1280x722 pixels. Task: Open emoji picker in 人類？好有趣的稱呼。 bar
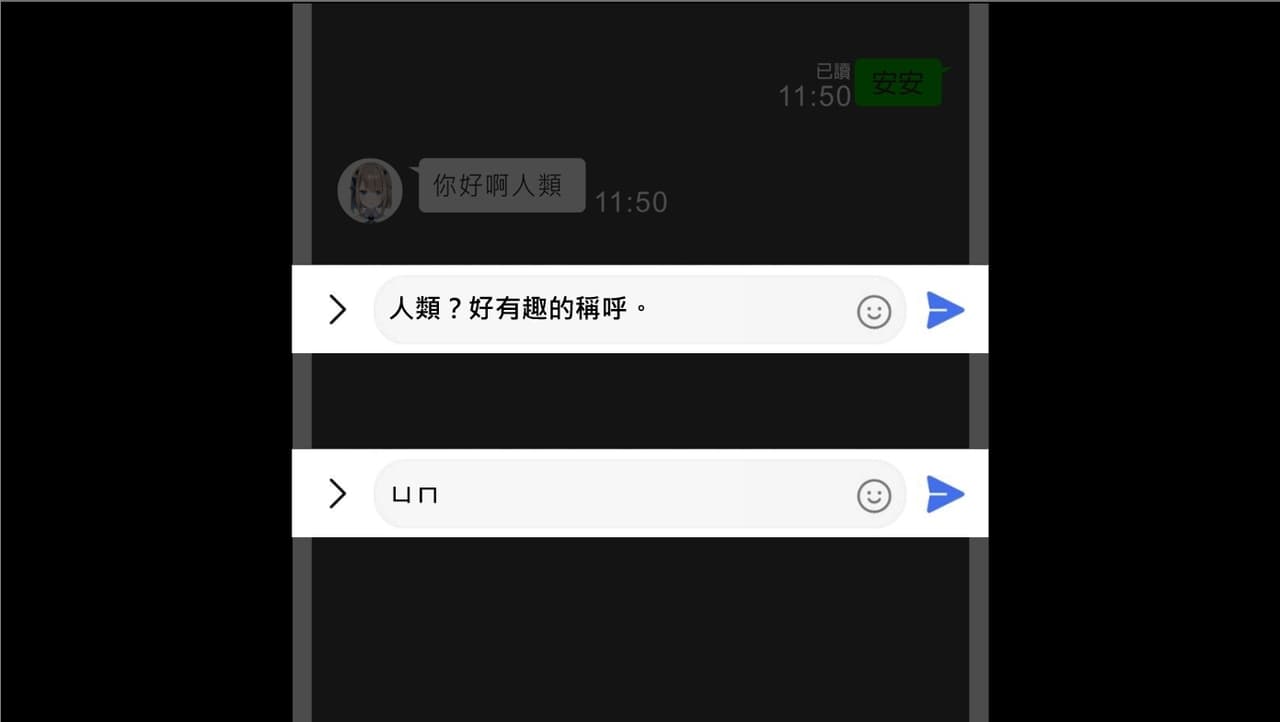pos(874,312)
